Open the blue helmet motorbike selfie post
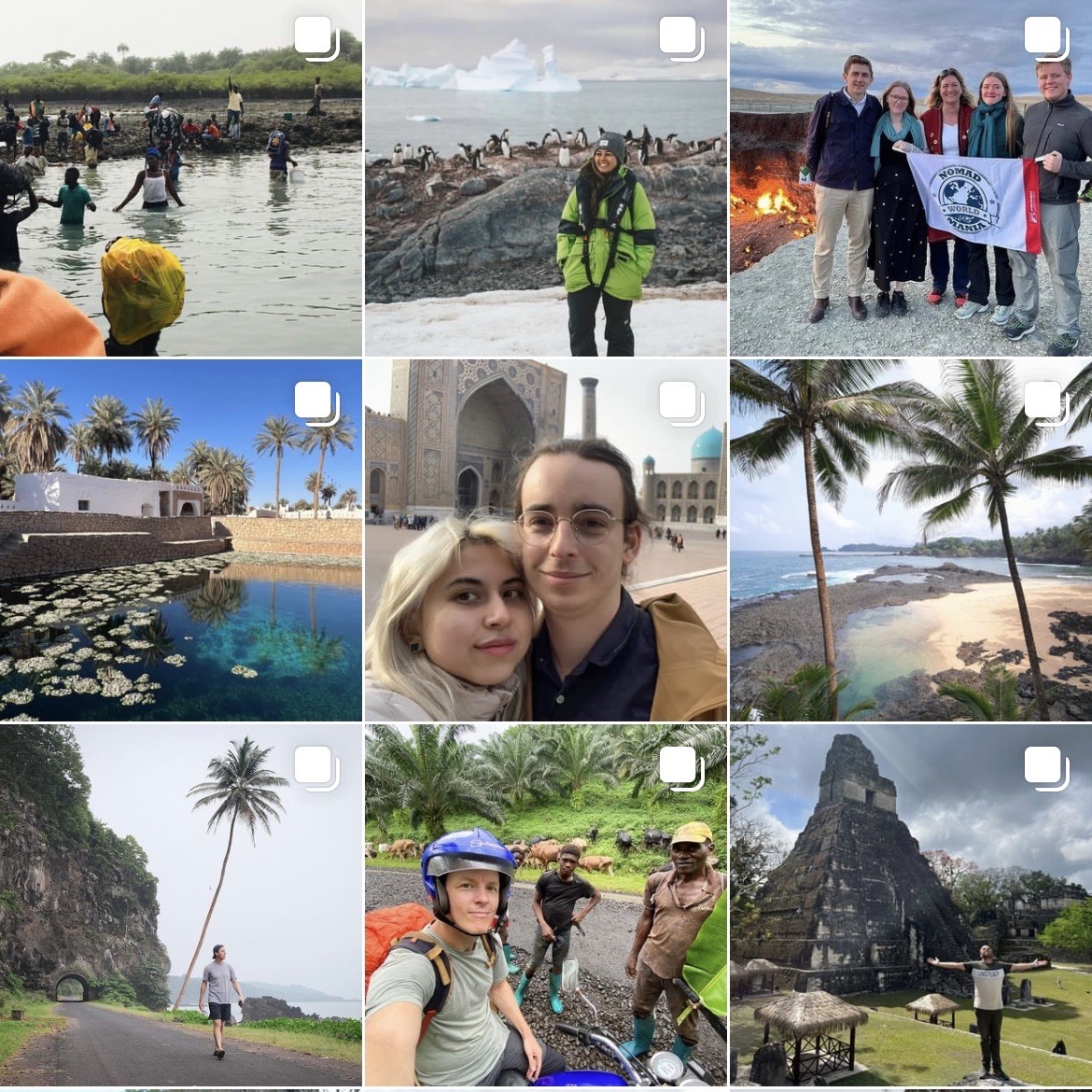The image size is (1092, 1092). [x=545, y=903]
